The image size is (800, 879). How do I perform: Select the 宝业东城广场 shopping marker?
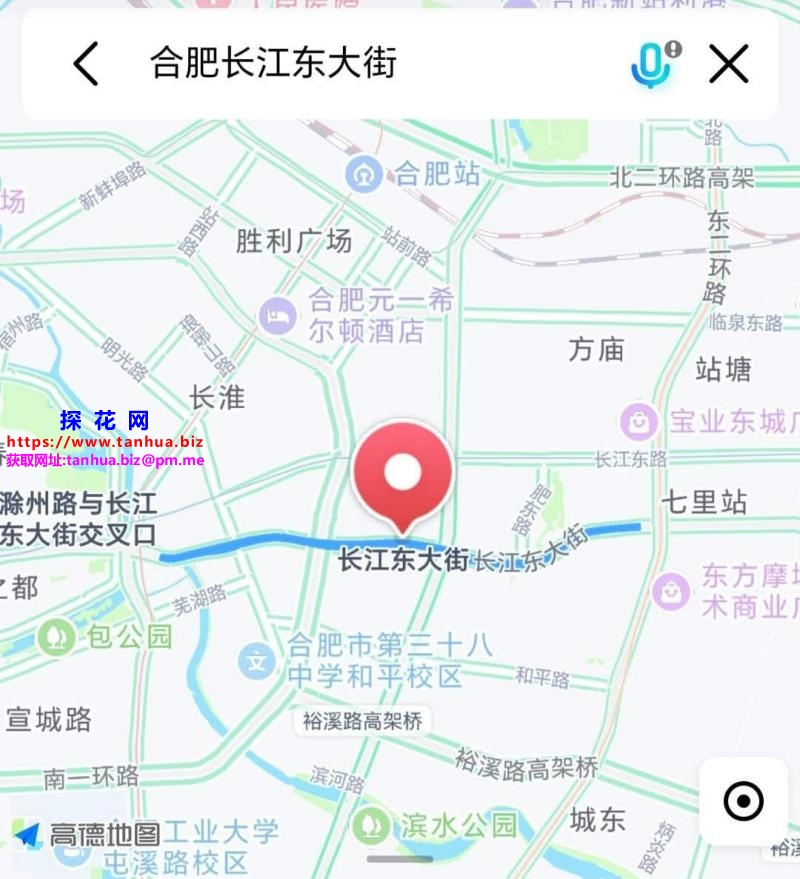point(638,421)
